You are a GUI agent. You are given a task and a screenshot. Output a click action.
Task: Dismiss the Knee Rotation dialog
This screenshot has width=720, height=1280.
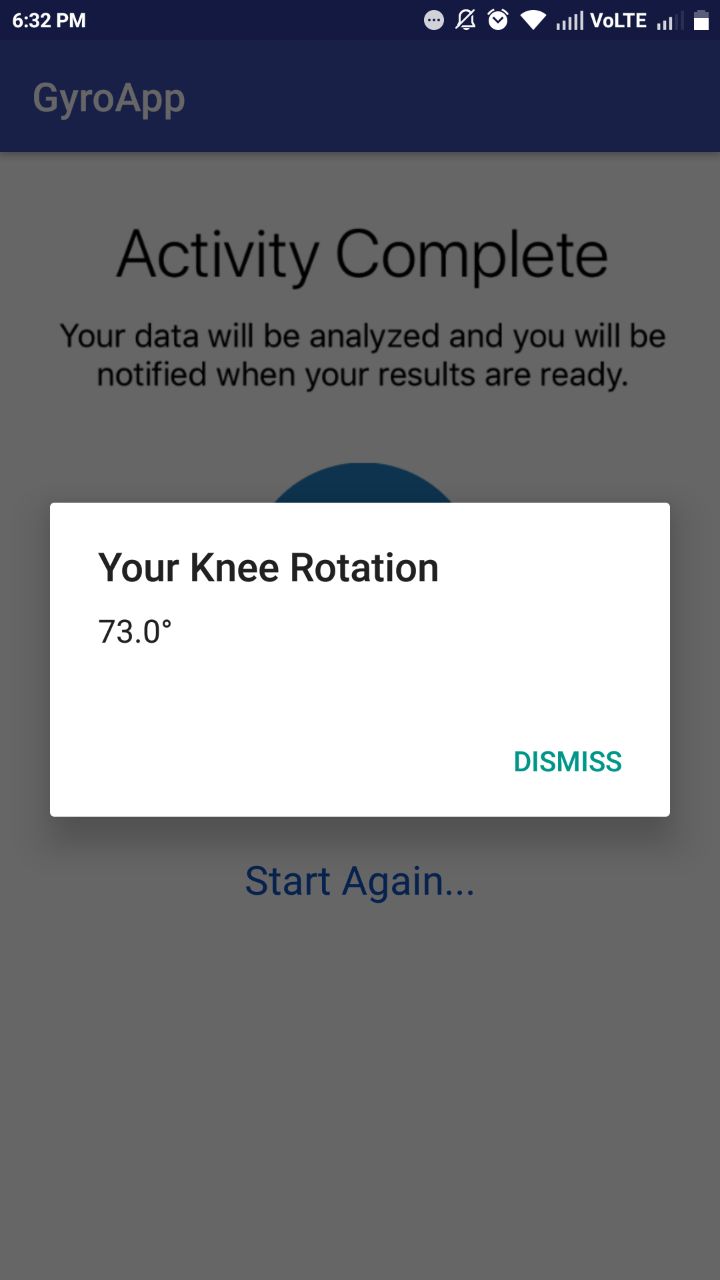point(567,762)
